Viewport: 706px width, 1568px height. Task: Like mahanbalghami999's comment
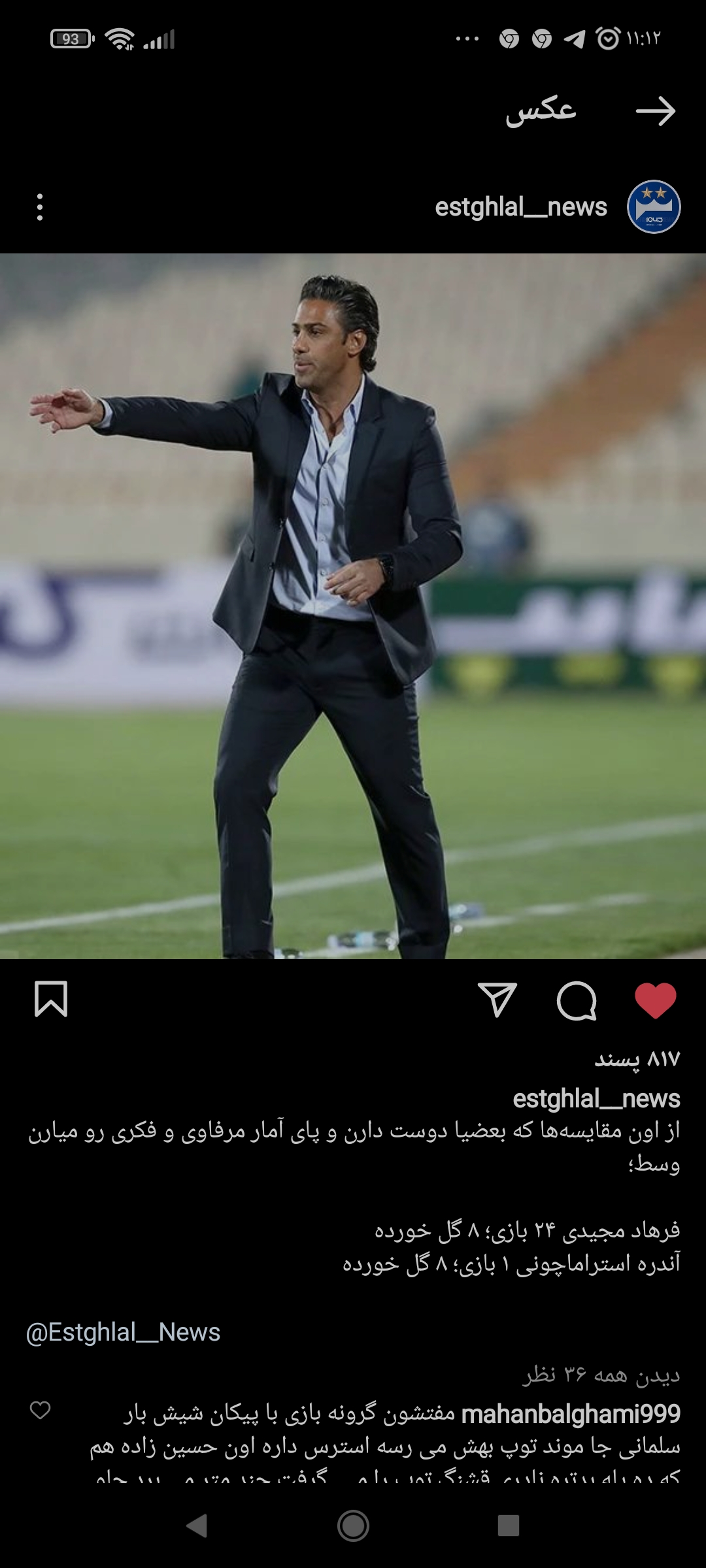pyautogui.click(x=41, y=1411)
